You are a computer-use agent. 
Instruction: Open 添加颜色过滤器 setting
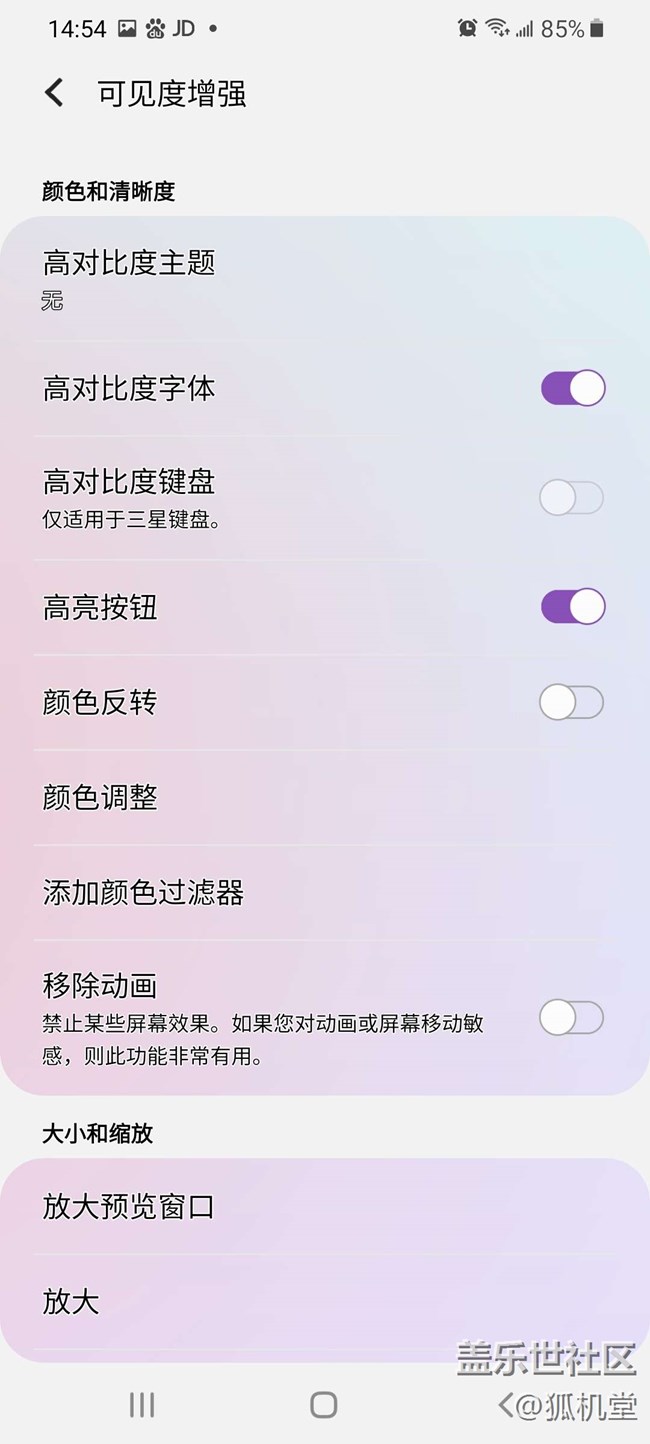143,892
